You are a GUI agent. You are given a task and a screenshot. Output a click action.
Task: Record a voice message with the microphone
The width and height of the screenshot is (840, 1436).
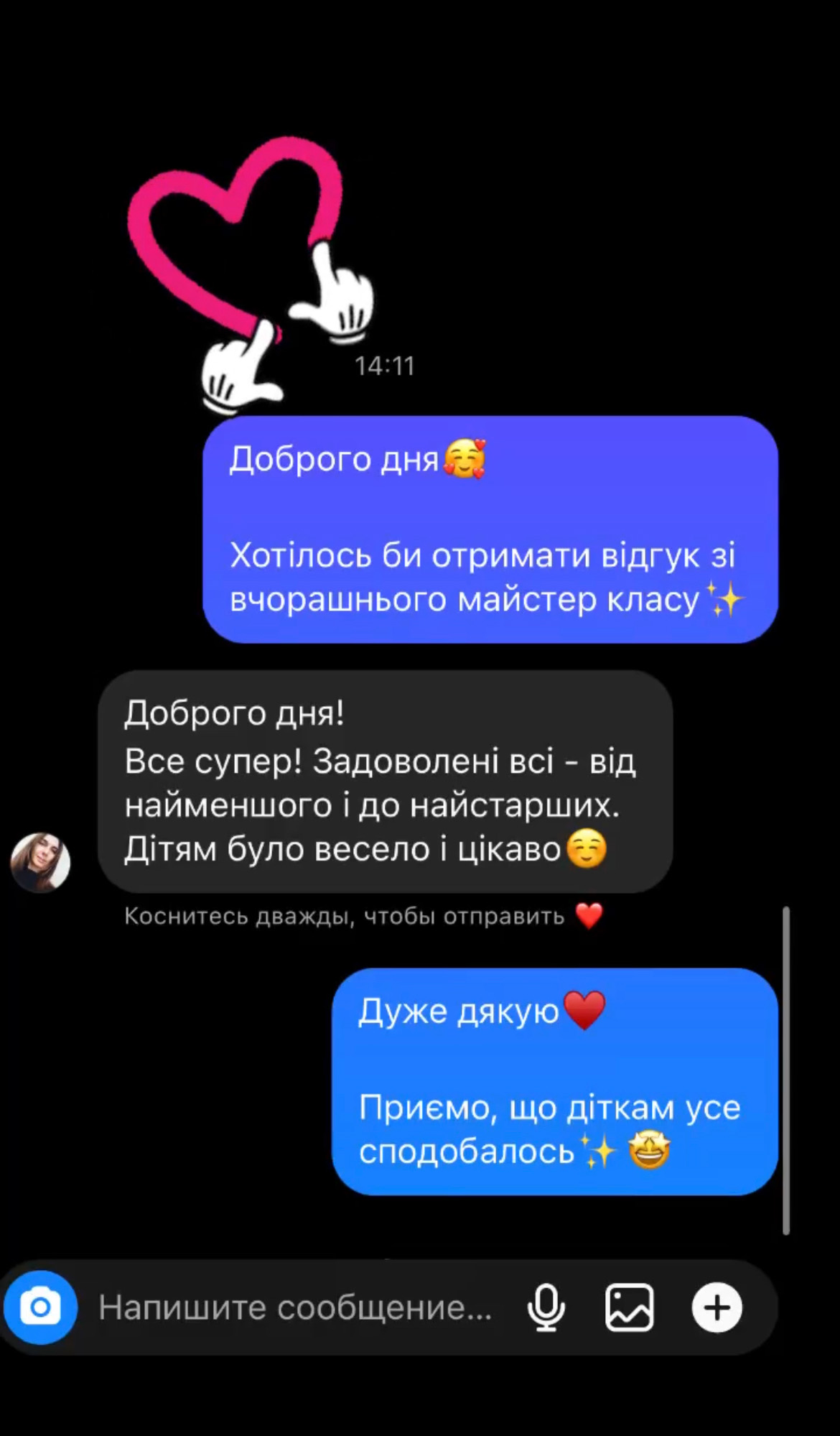pos(546,1307)
